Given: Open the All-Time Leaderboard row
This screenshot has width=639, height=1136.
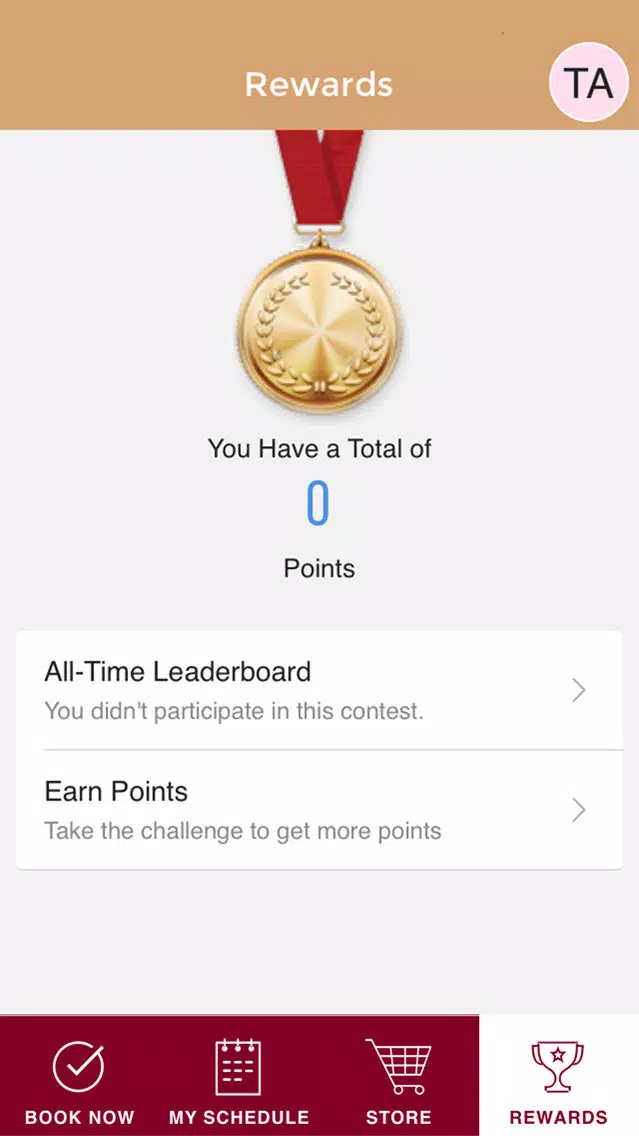Looking at the screenshot, I should (x=319, y=690).
